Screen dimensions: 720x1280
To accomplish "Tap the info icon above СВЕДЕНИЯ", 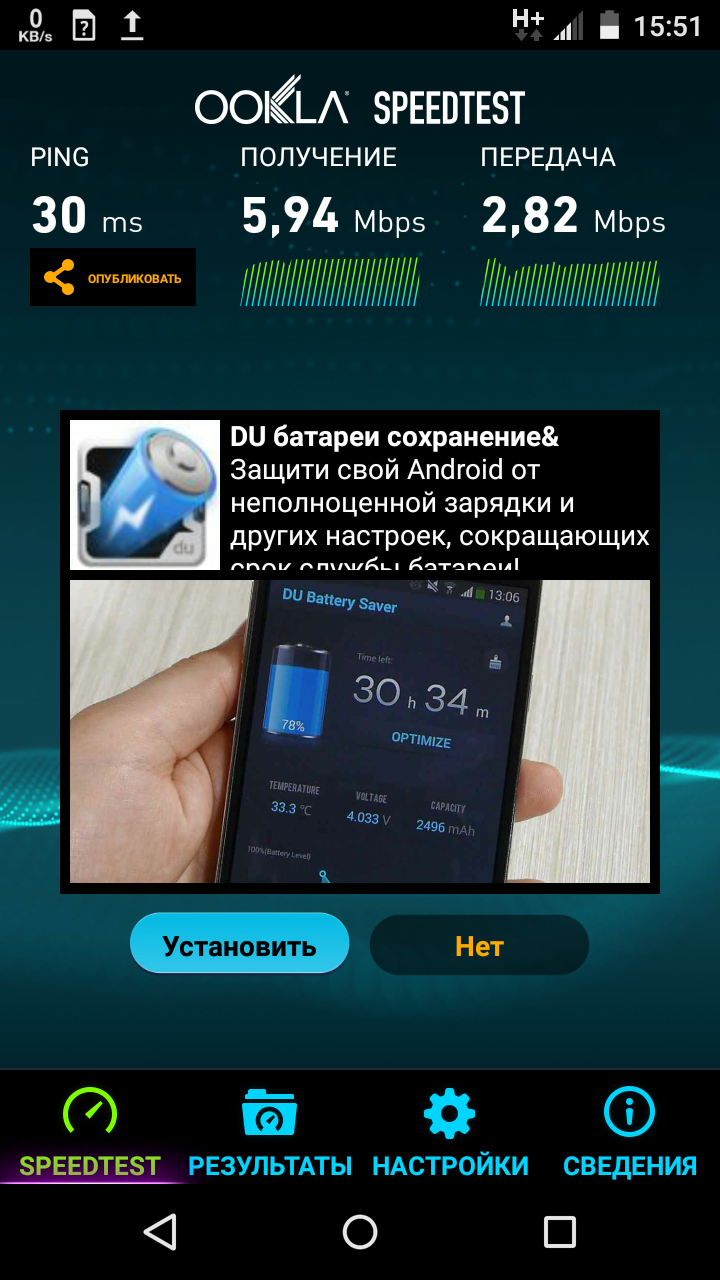I will click(x=629, y=1110).
